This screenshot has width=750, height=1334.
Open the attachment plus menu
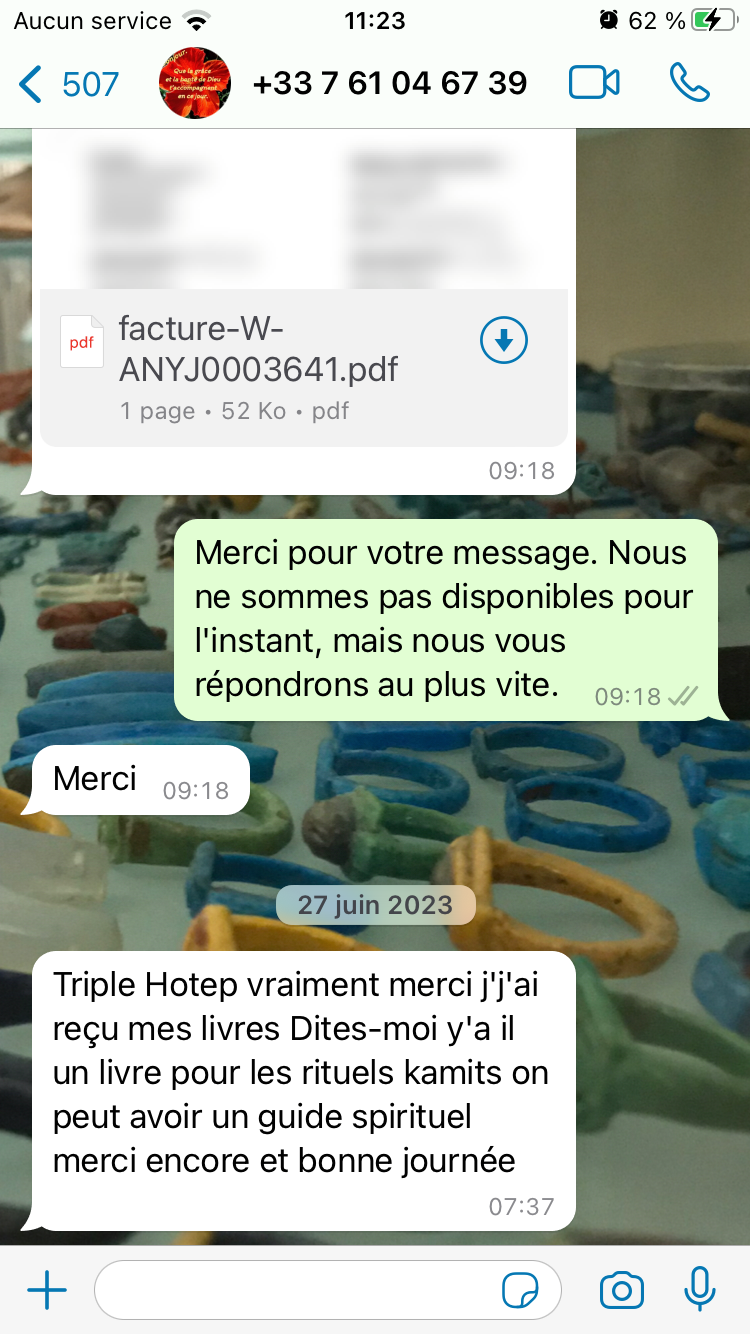click(x=46, y=1291)
